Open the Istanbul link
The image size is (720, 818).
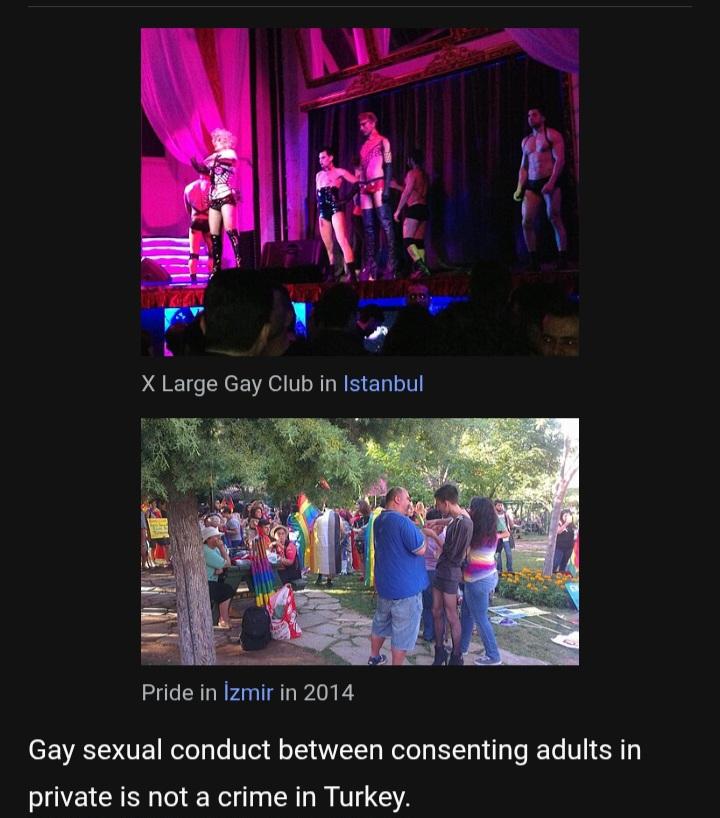[x=383, y=383]
